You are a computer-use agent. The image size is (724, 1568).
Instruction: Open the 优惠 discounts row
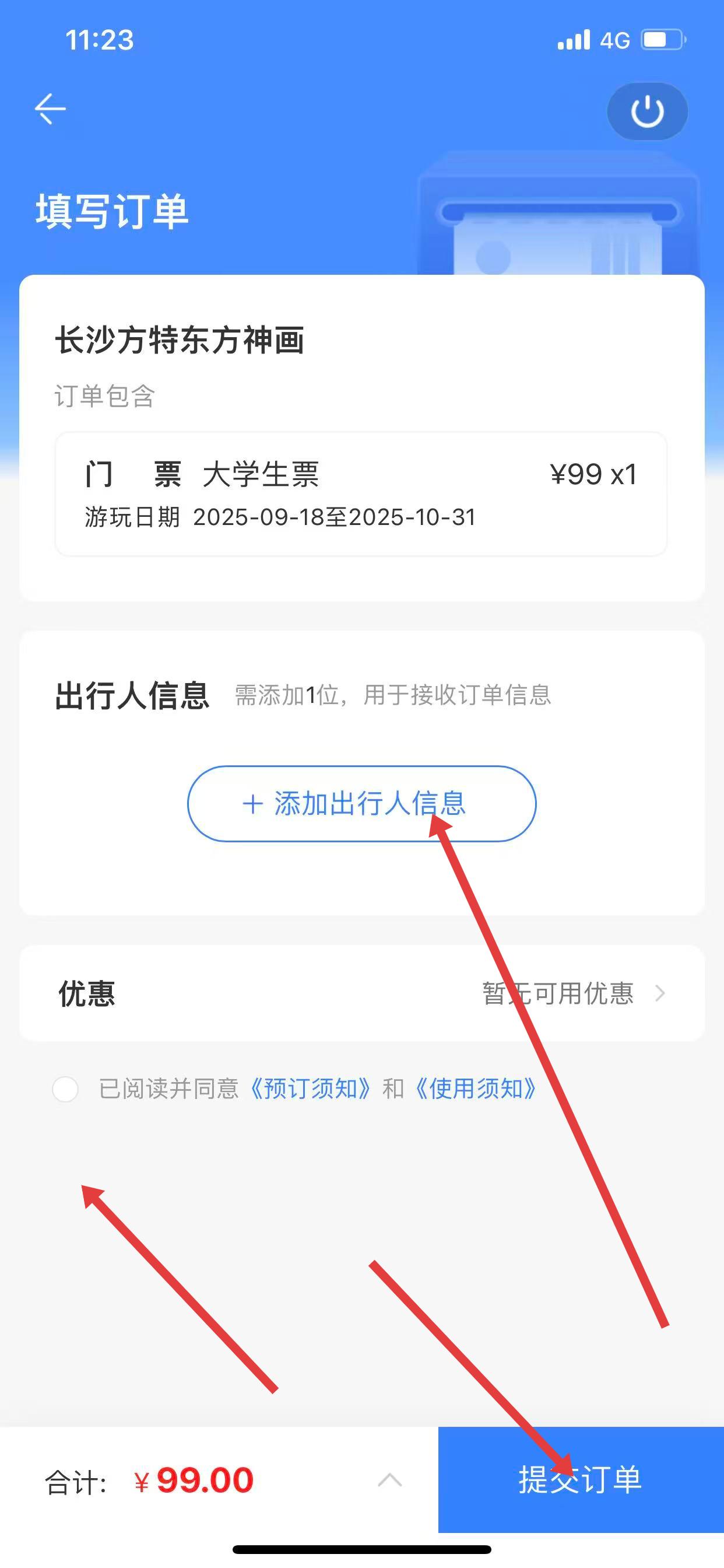361,993
